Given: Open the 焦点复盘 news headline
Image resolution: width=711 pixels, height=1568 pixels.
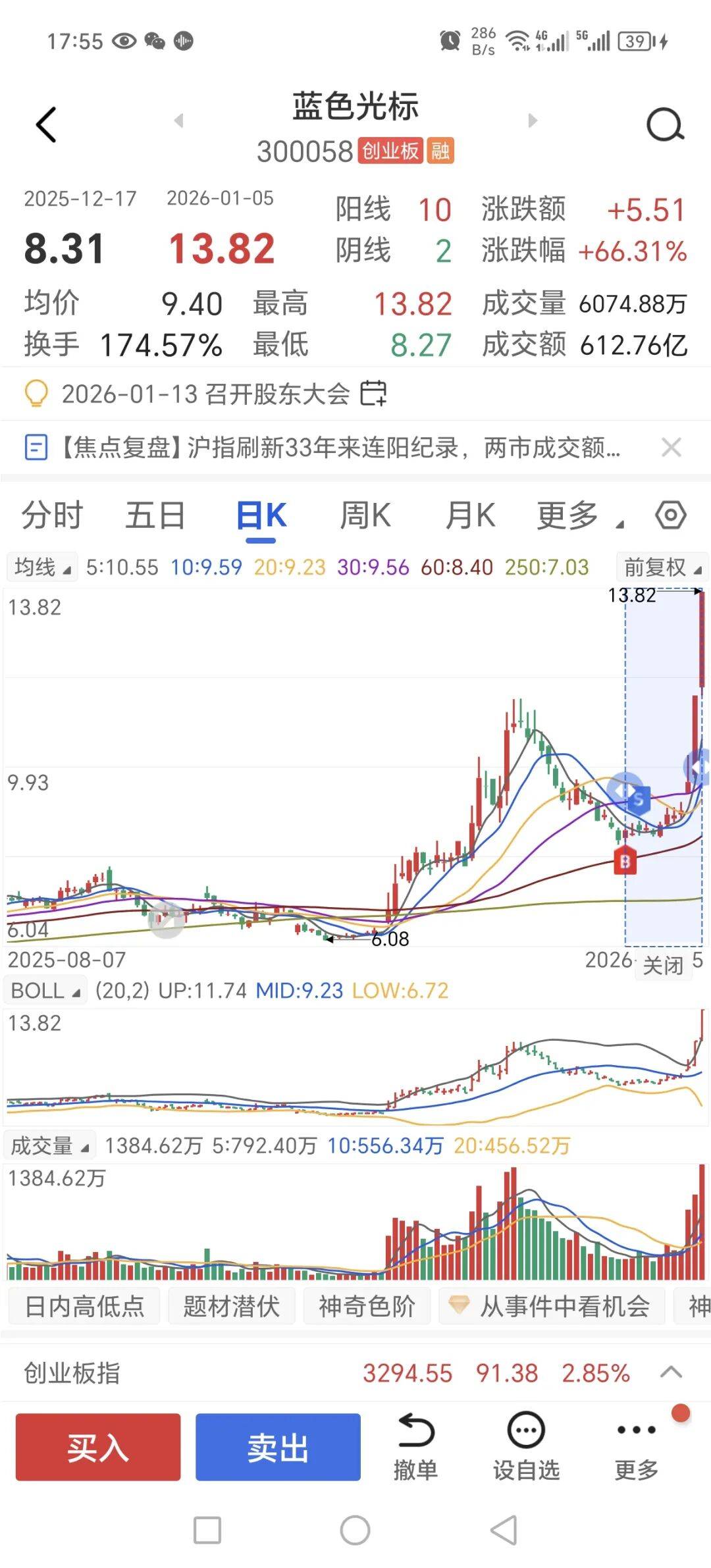Looking at the screenshot, I should click(x=339, y=448).
